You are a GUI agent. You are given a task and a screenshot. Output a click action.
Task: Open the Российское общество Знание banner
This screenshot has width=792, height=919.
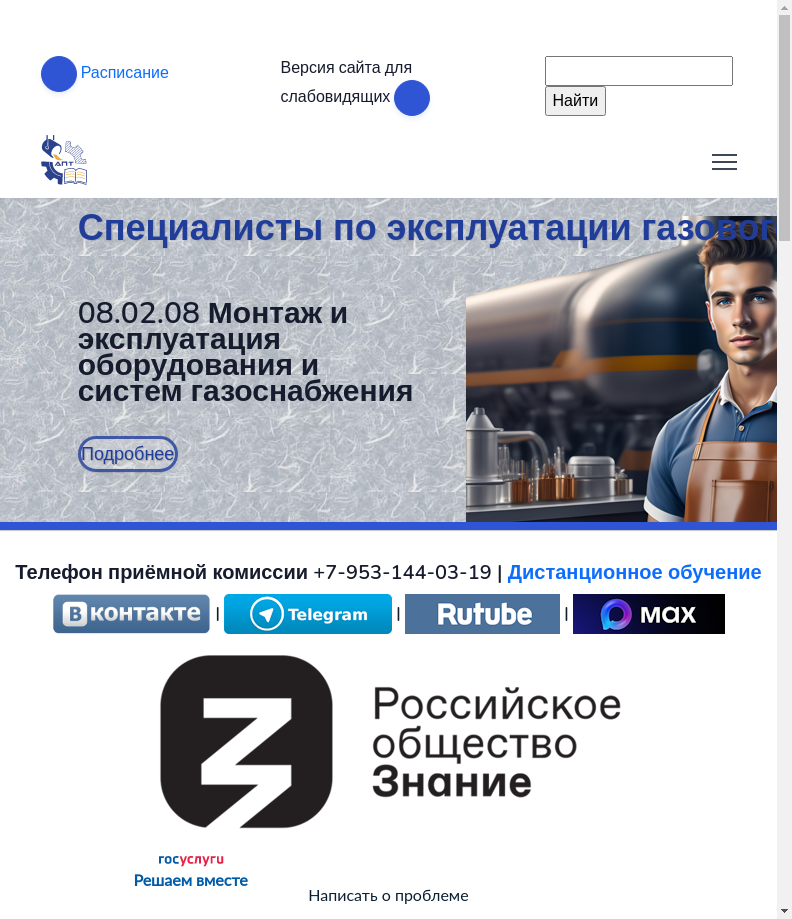click(390, 742)
